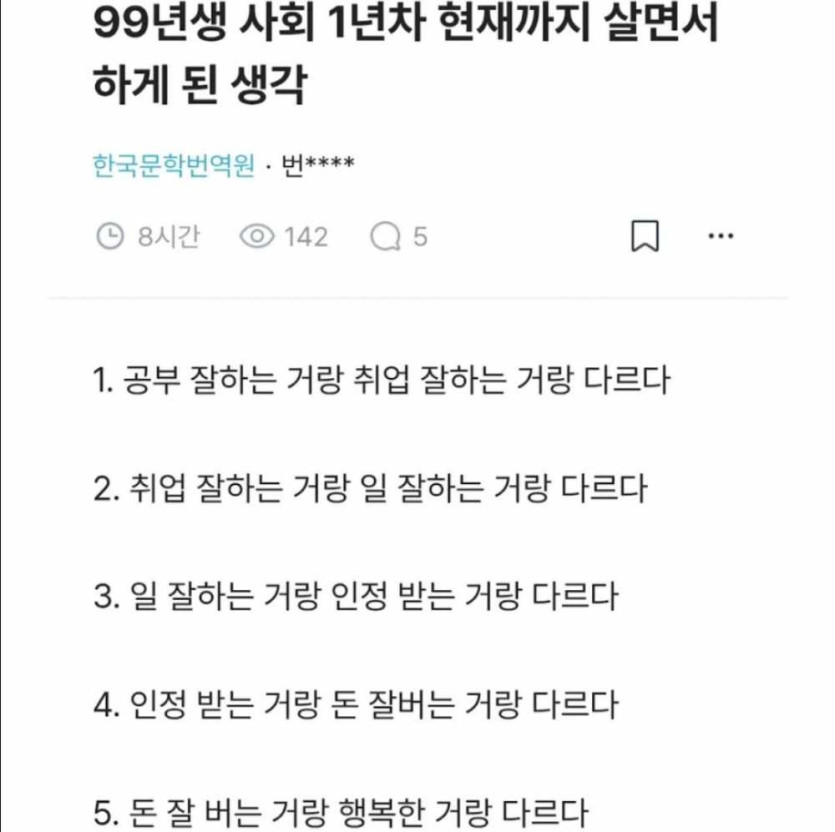Bookmark this post
Viewport: 835px width, 832px height.
pyautogui.click(x=645, y=237)
